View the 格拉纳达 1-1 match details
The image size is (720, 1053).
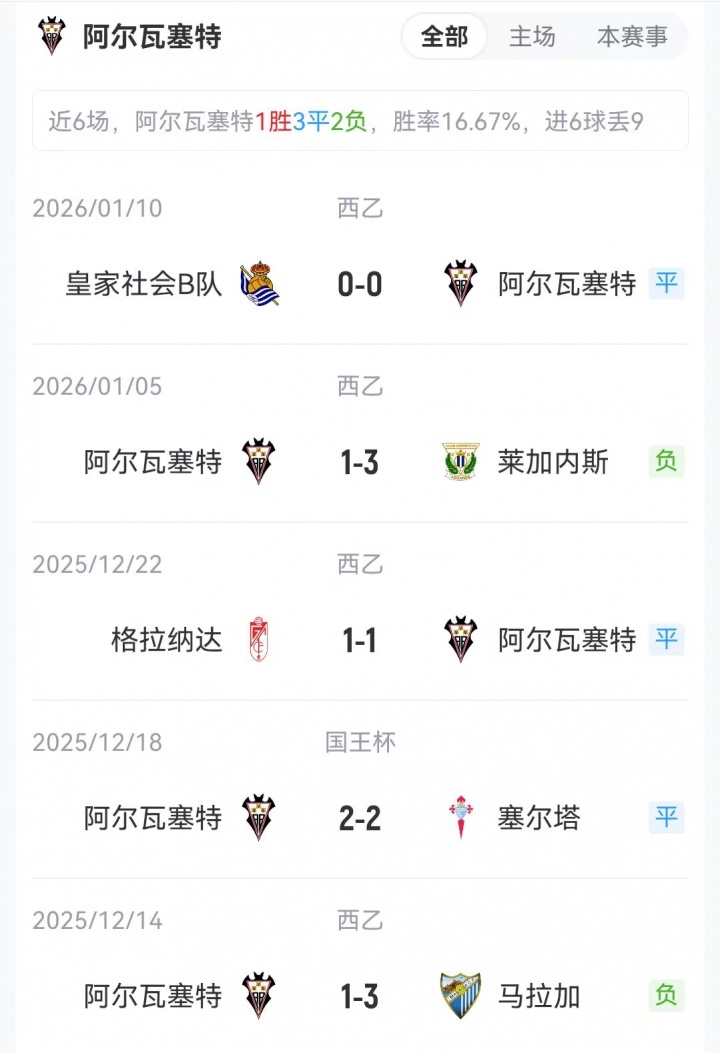coord(360,640)
